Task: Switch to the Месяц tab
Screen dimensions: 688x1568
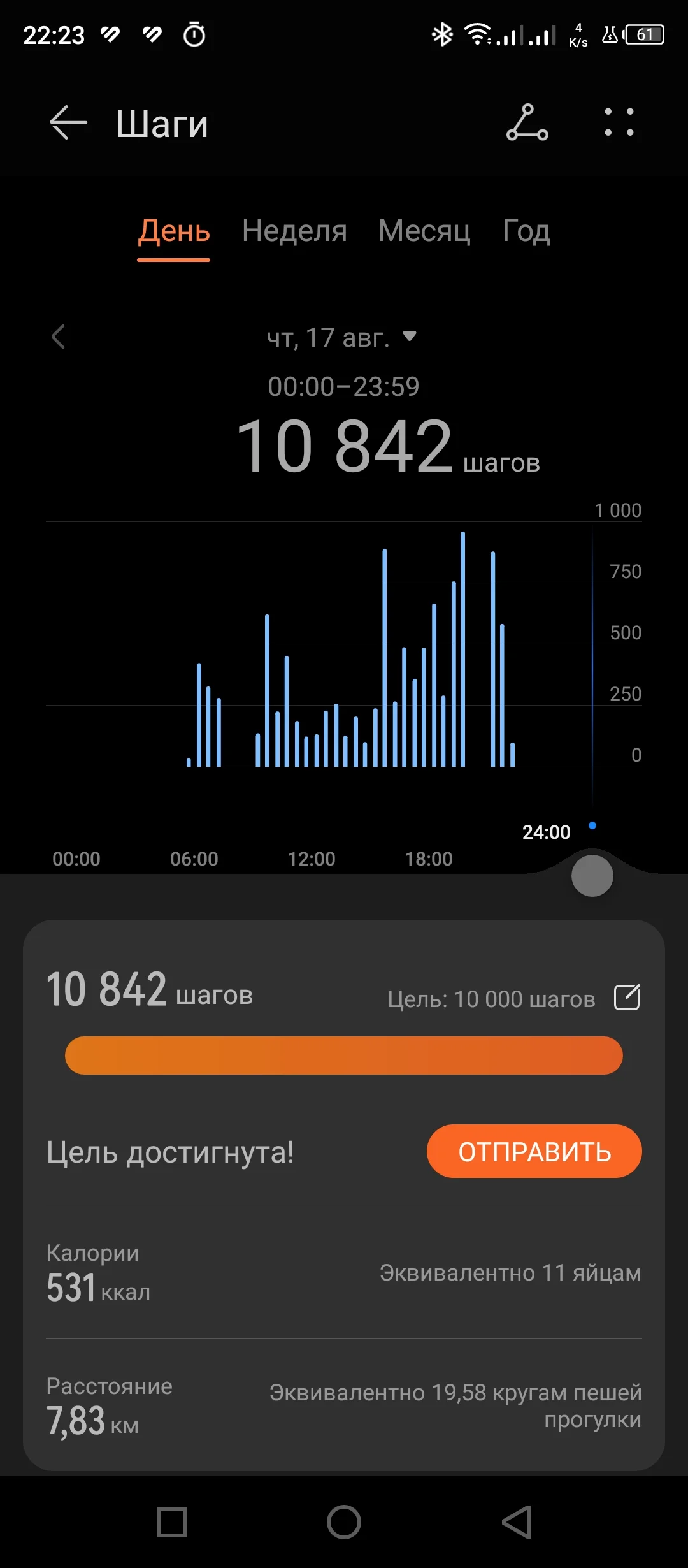Action: (424, 231)
